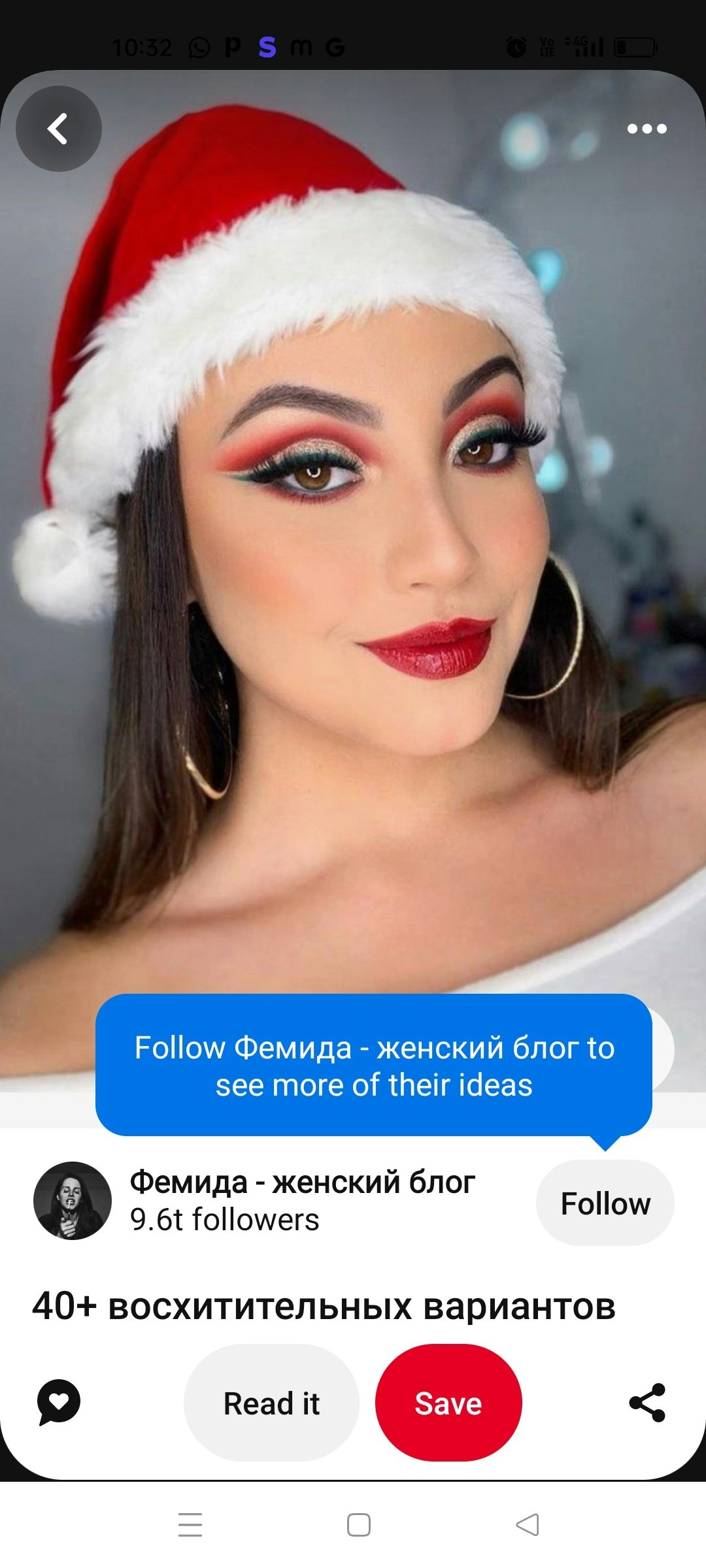This screenshot has width=706, height=1568.
Task: Open the three-dot overflow menu
Action: coord(647,129)
